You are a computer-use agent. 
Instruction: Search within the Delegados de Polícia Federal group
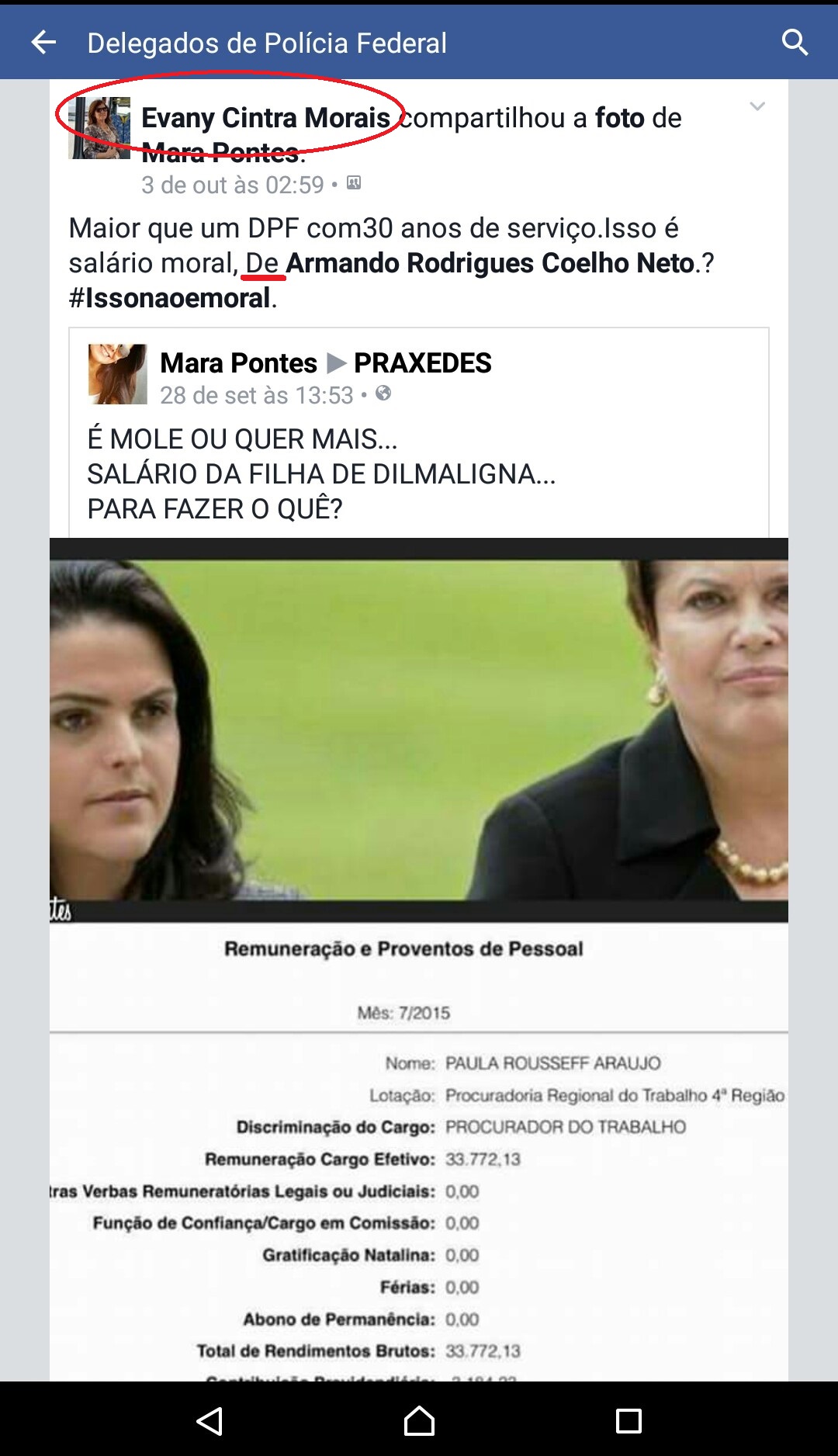(795, 43)
